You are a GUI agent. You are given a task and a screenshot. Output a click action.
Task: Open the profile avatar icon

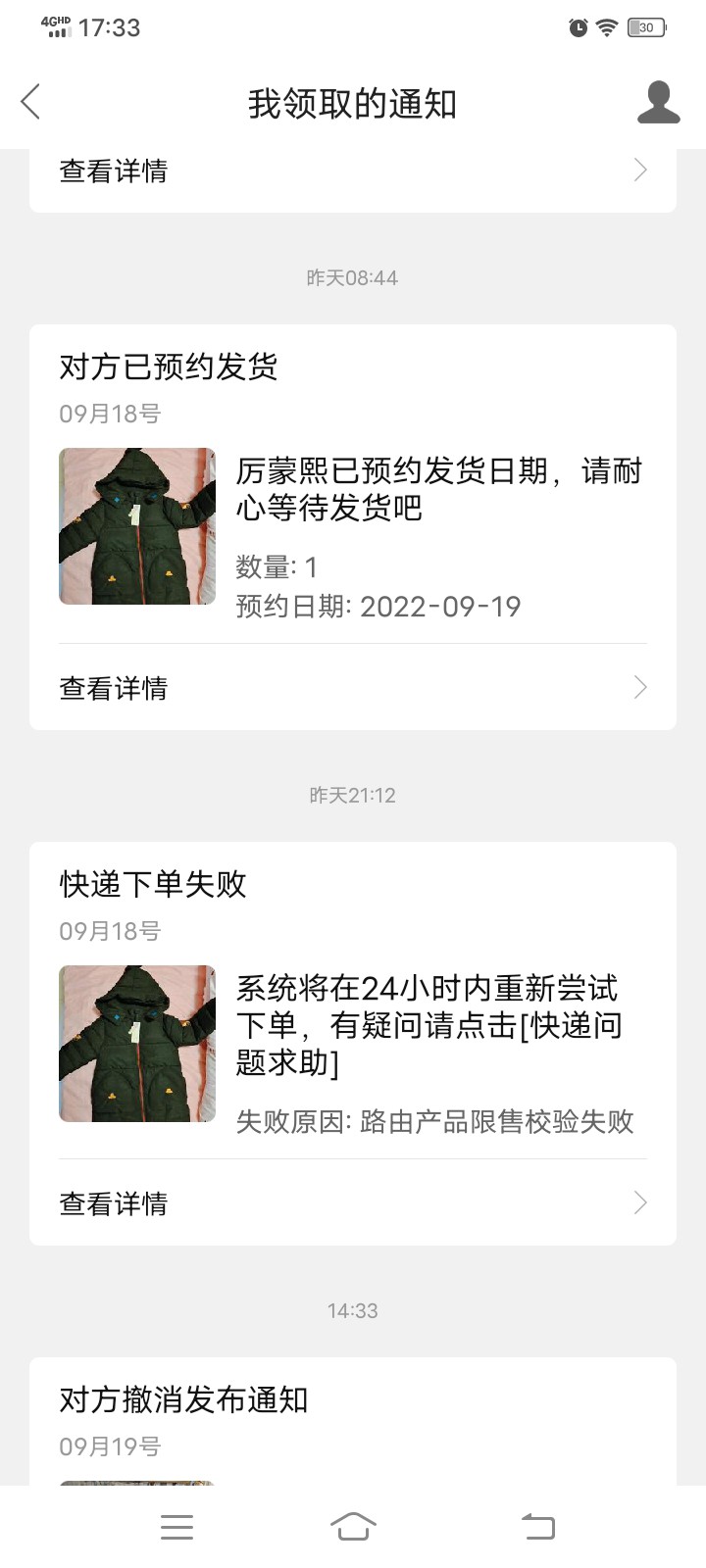[658, 102]
